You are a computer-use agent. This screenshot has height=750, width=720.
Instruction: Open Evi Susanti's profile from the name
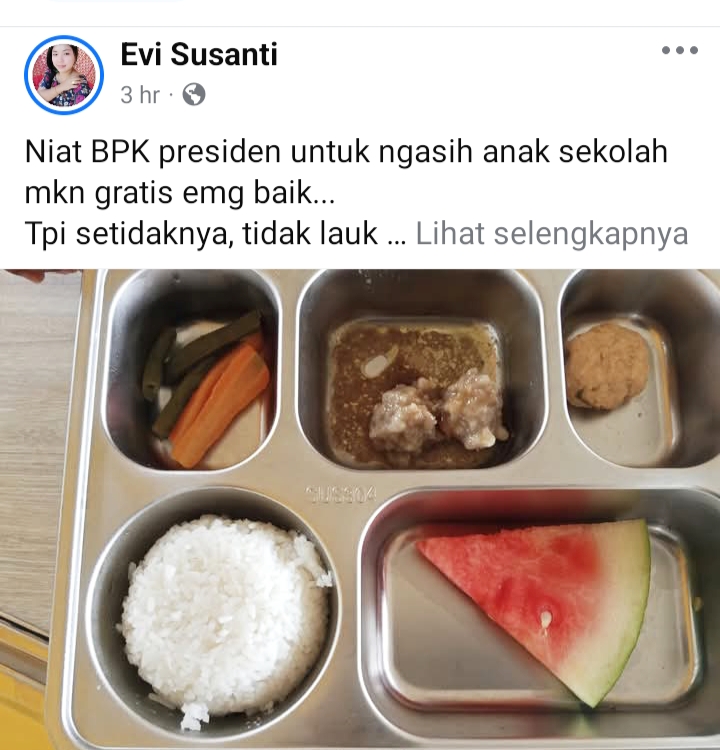(199, 55)
